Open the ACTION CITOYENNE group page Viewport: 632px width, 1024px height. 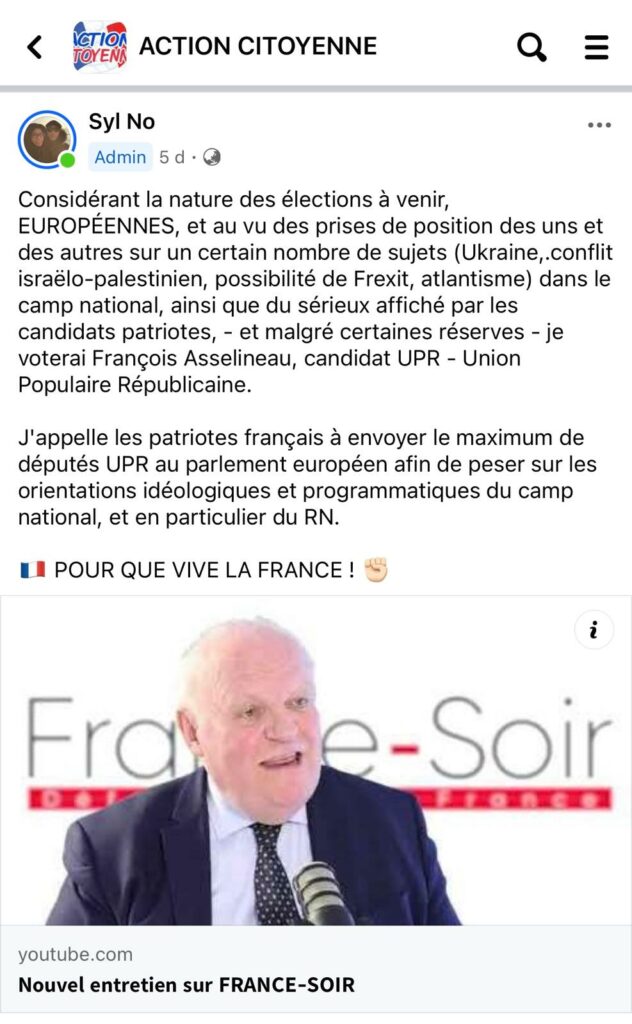(x=258, y=46)
